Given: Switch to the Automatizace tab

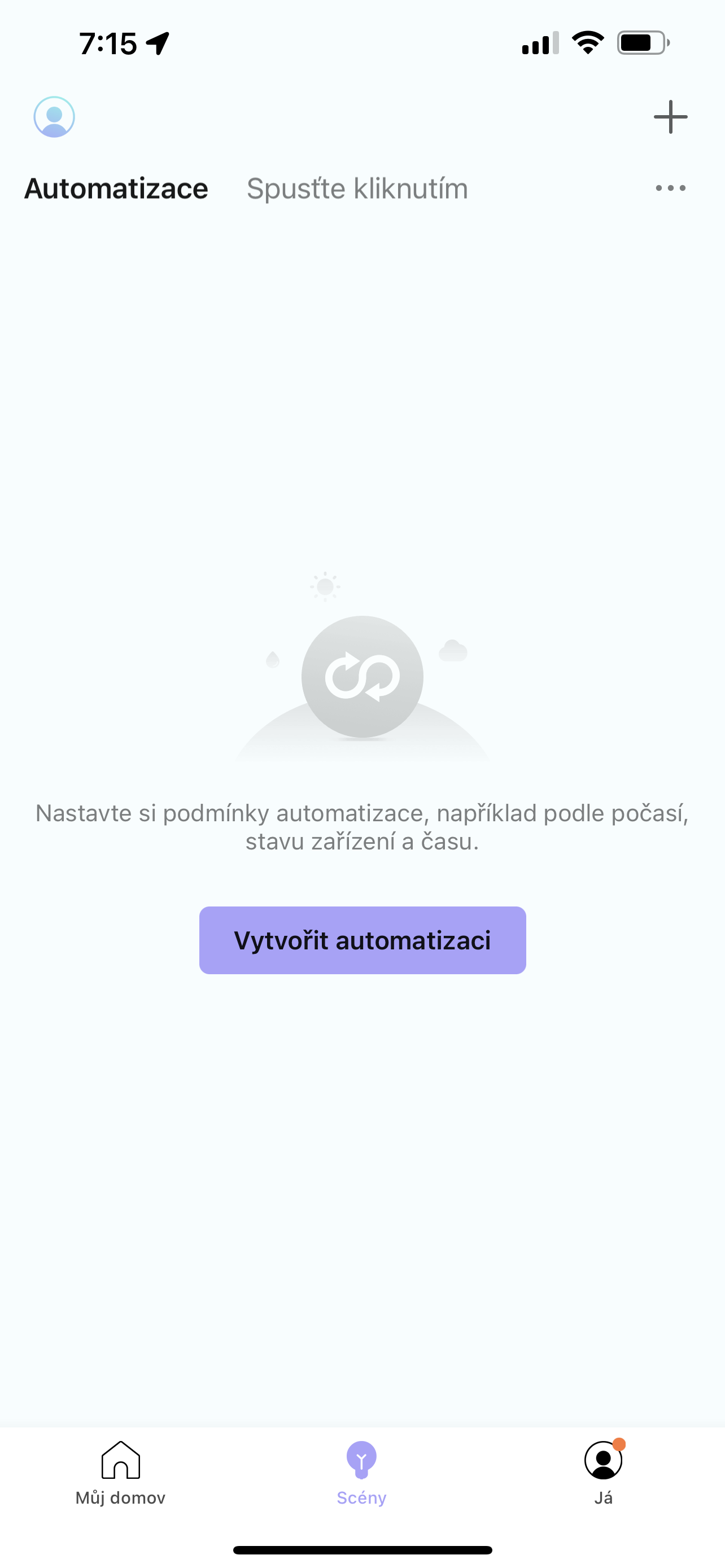Looking at the screenshot, I should 116,189.
